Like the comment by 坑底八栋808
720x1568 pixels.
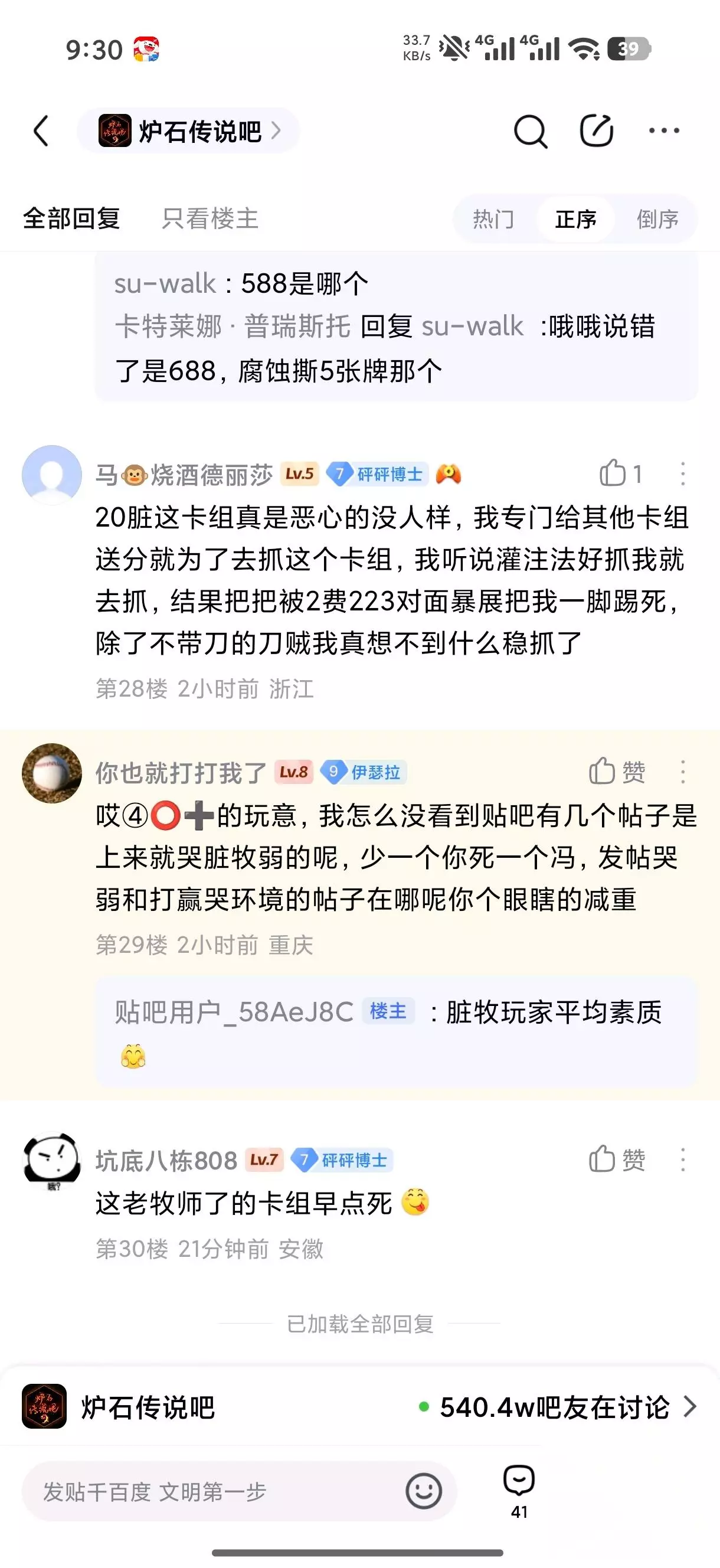click(617, 1159)
